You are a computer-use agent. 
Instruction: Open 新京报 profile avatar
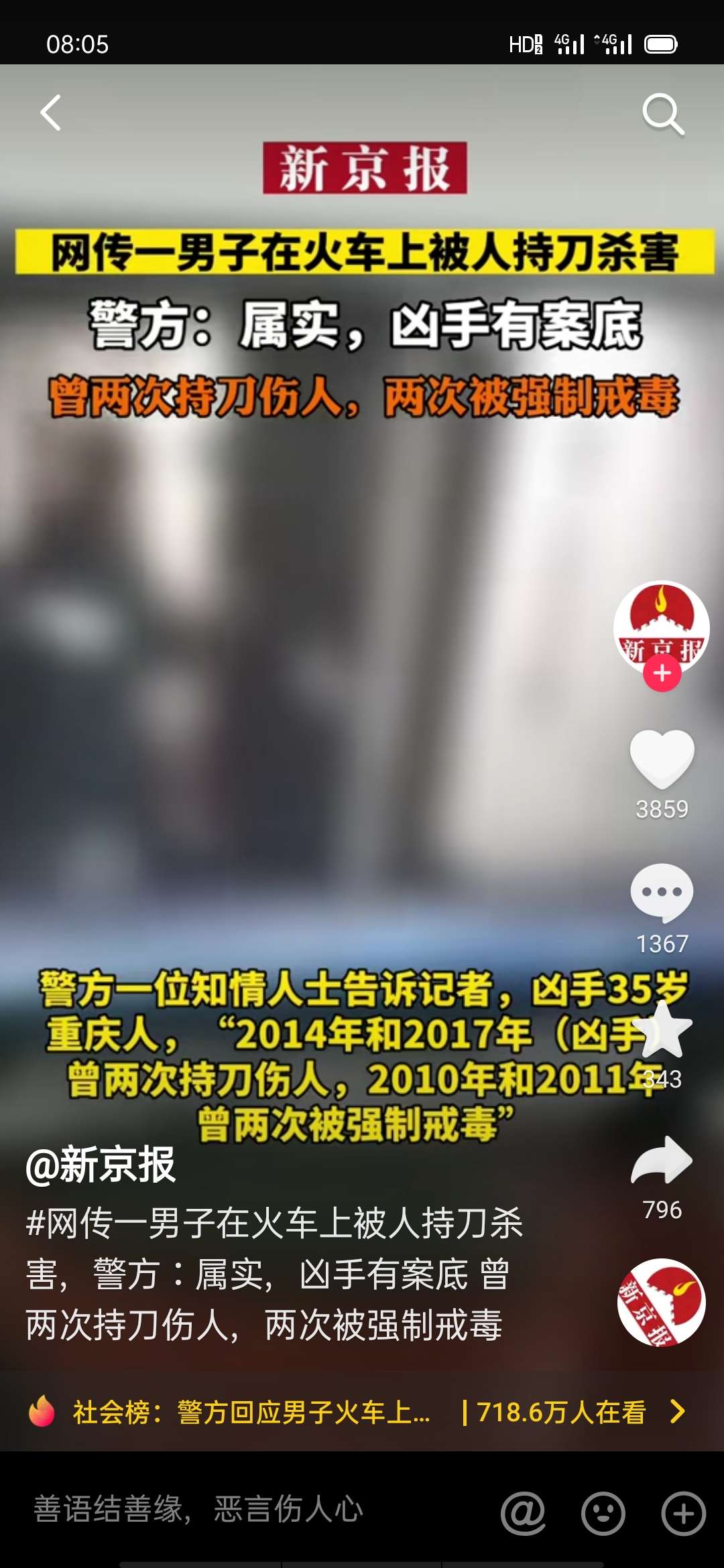point(661,626)
